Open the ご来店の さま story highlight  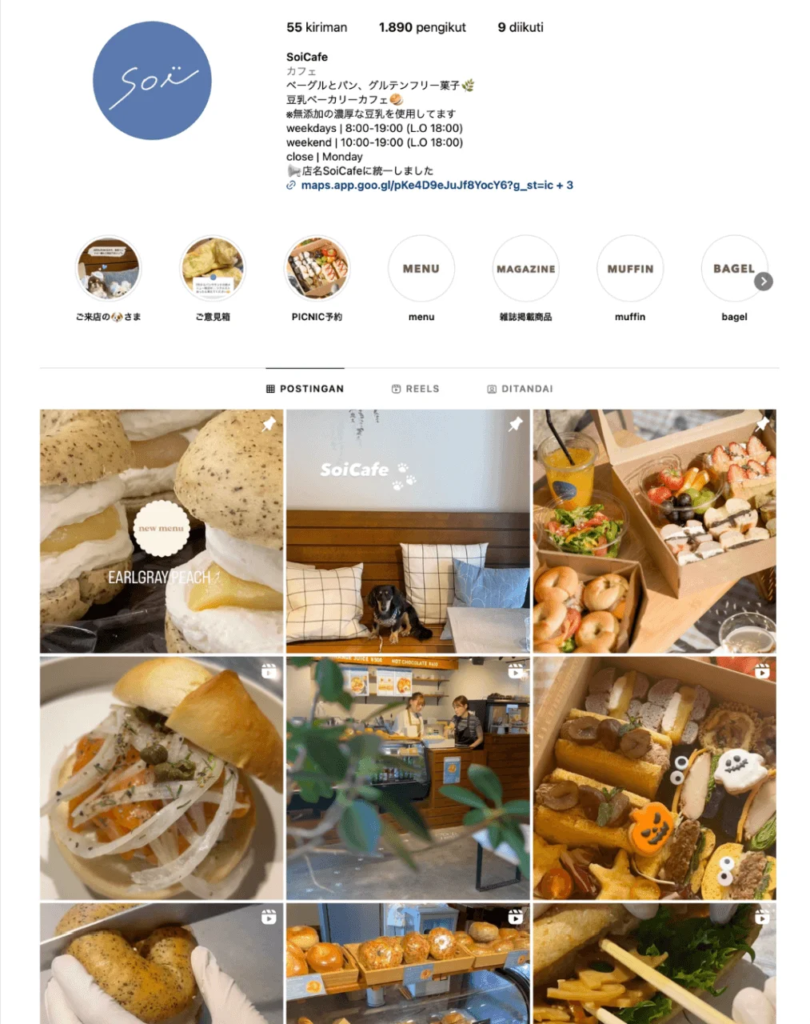108,268
